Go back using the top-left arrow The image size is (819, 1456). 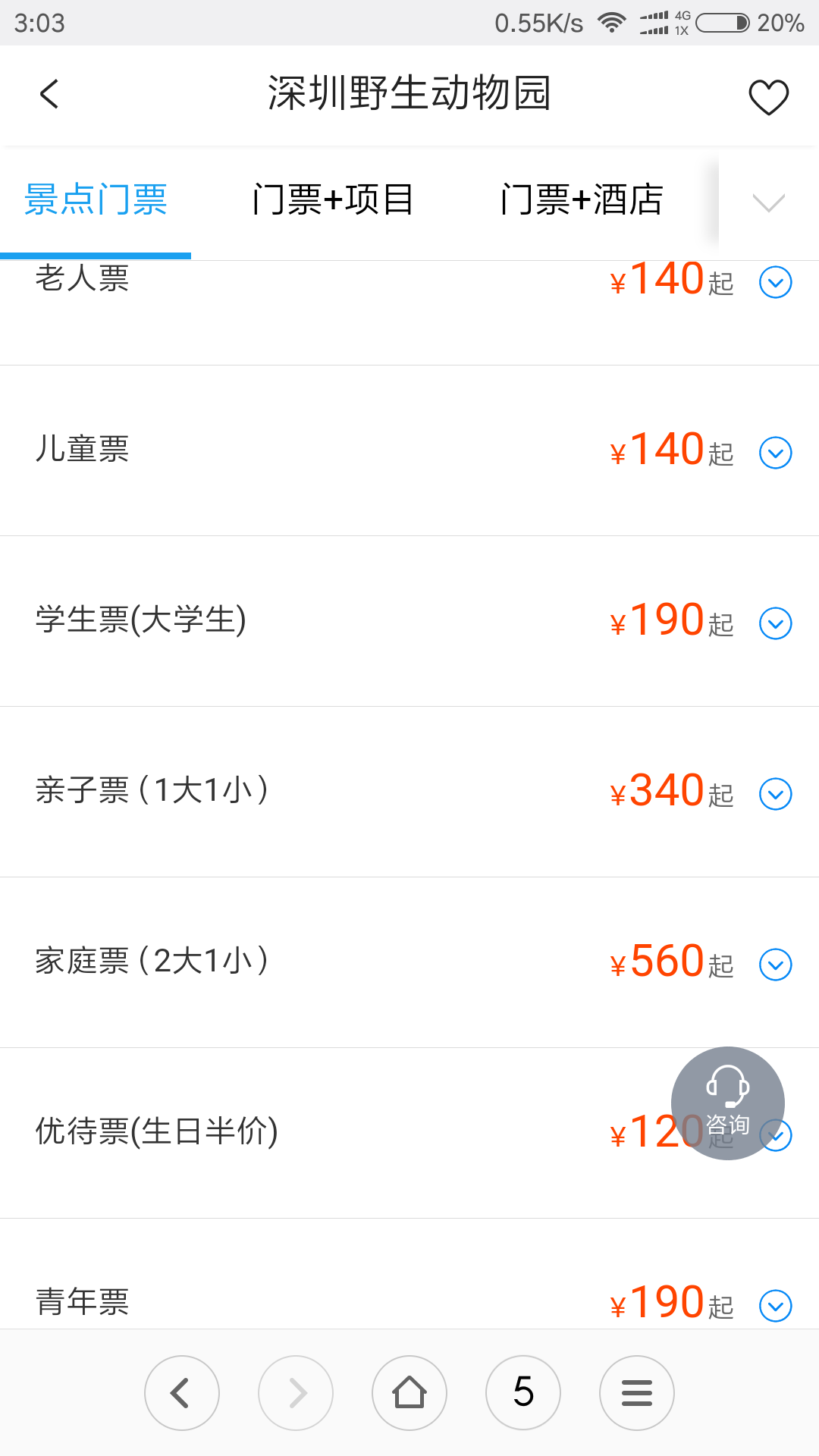click(x=49, y=94)
